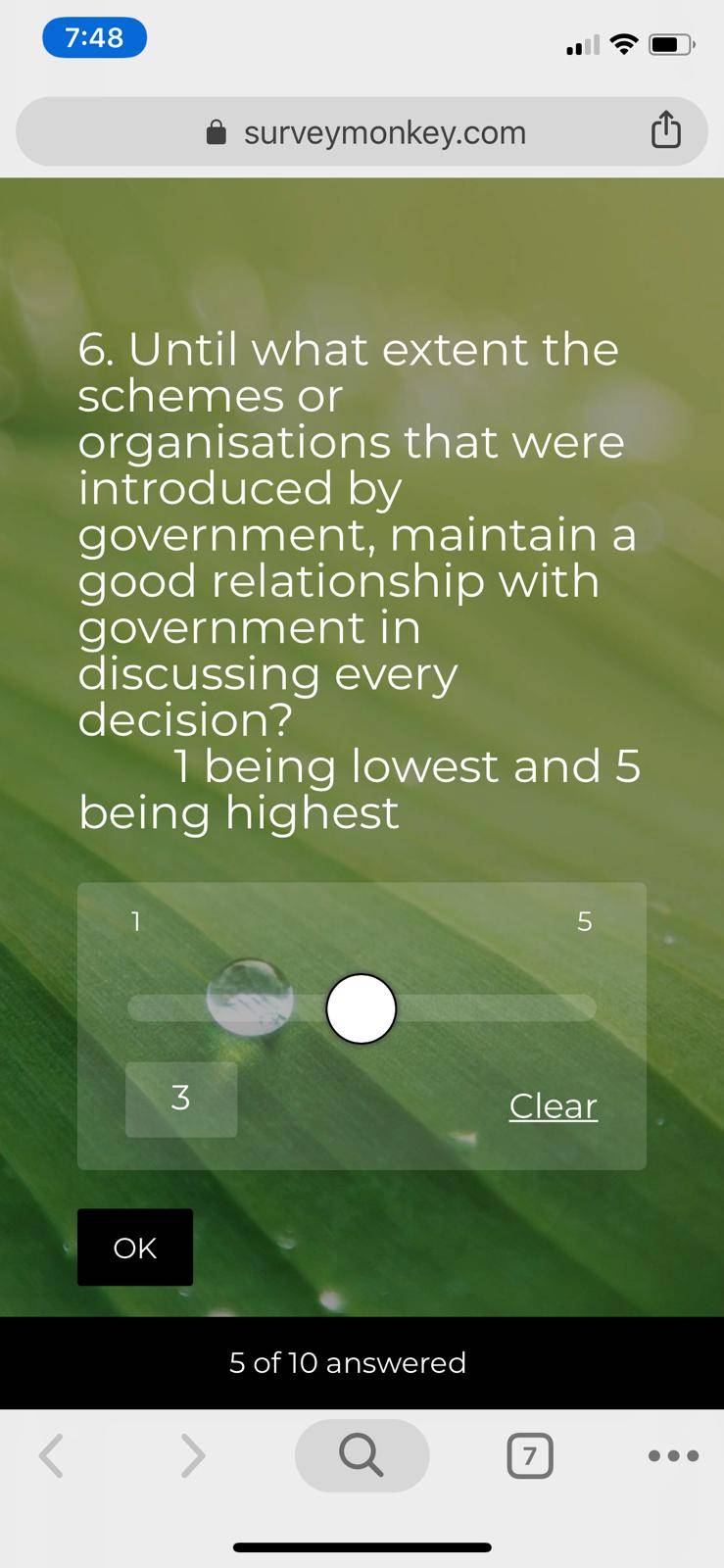
Task: Open the browser's three-dot menu
Action: tap(674, 1456)
